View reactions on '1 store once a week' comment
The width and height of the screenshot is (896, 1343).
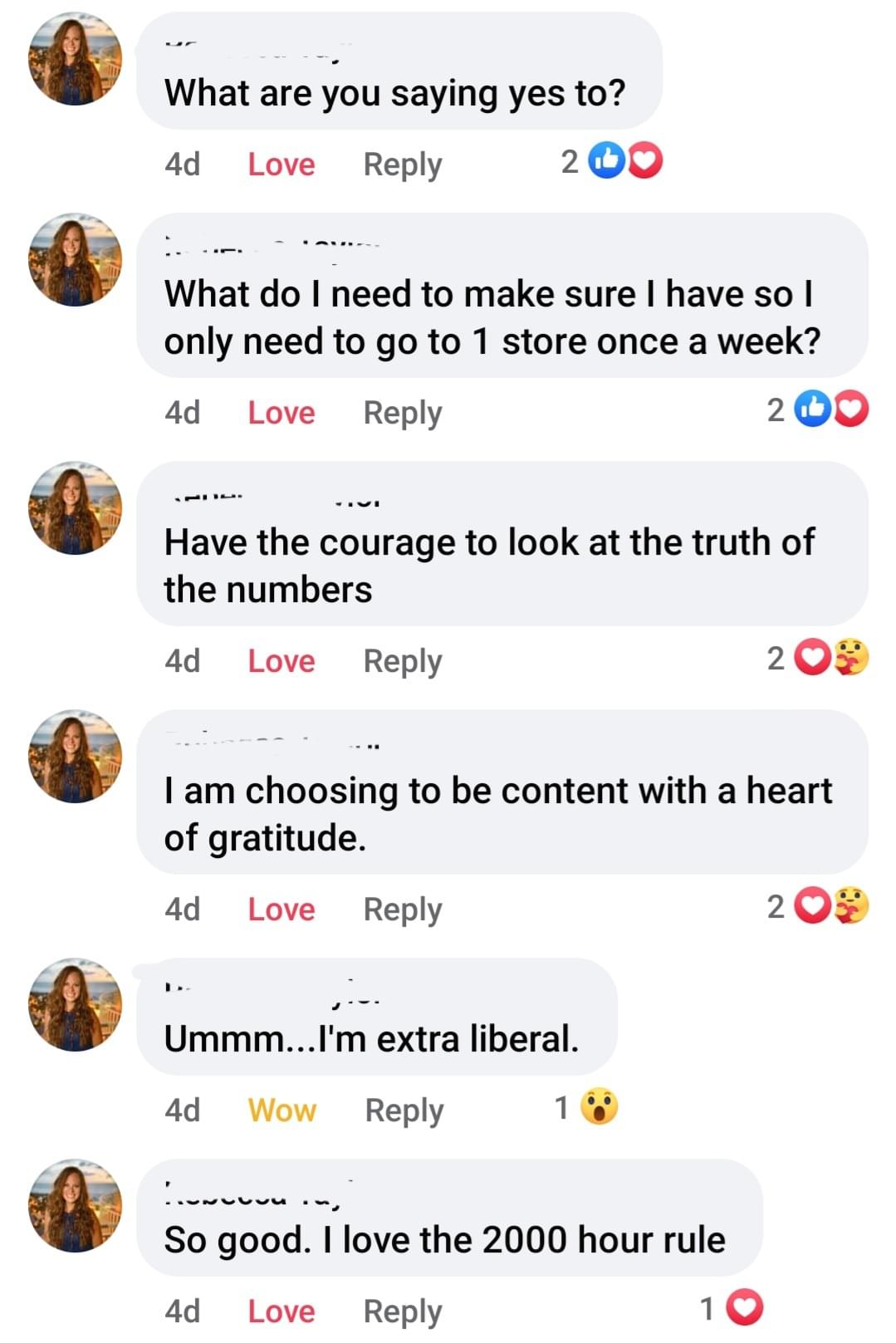(x=818, y=409)
